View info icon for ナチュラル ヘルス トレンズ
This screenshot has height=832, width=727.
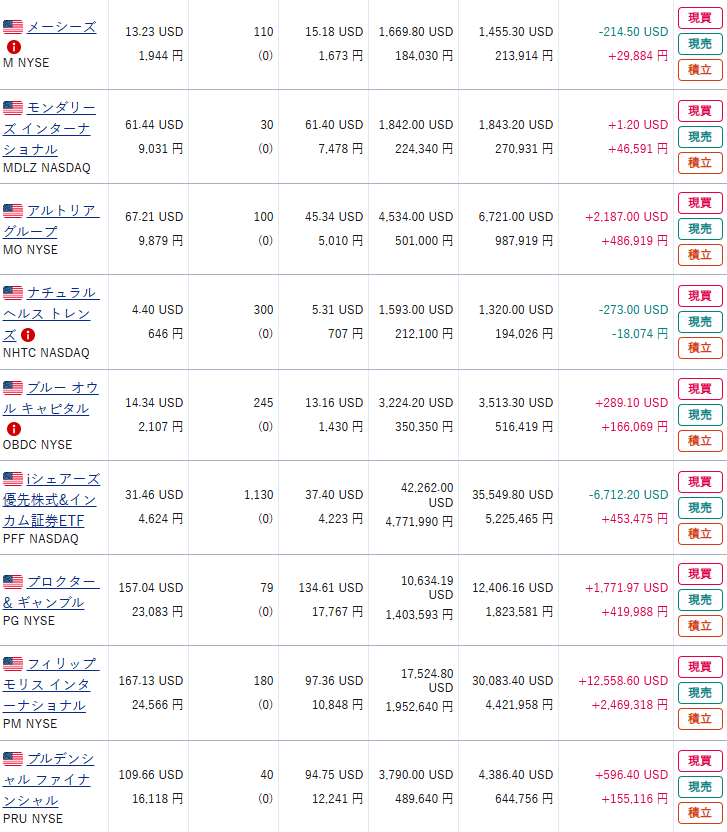pyautogui.click(x=28, y=335)
